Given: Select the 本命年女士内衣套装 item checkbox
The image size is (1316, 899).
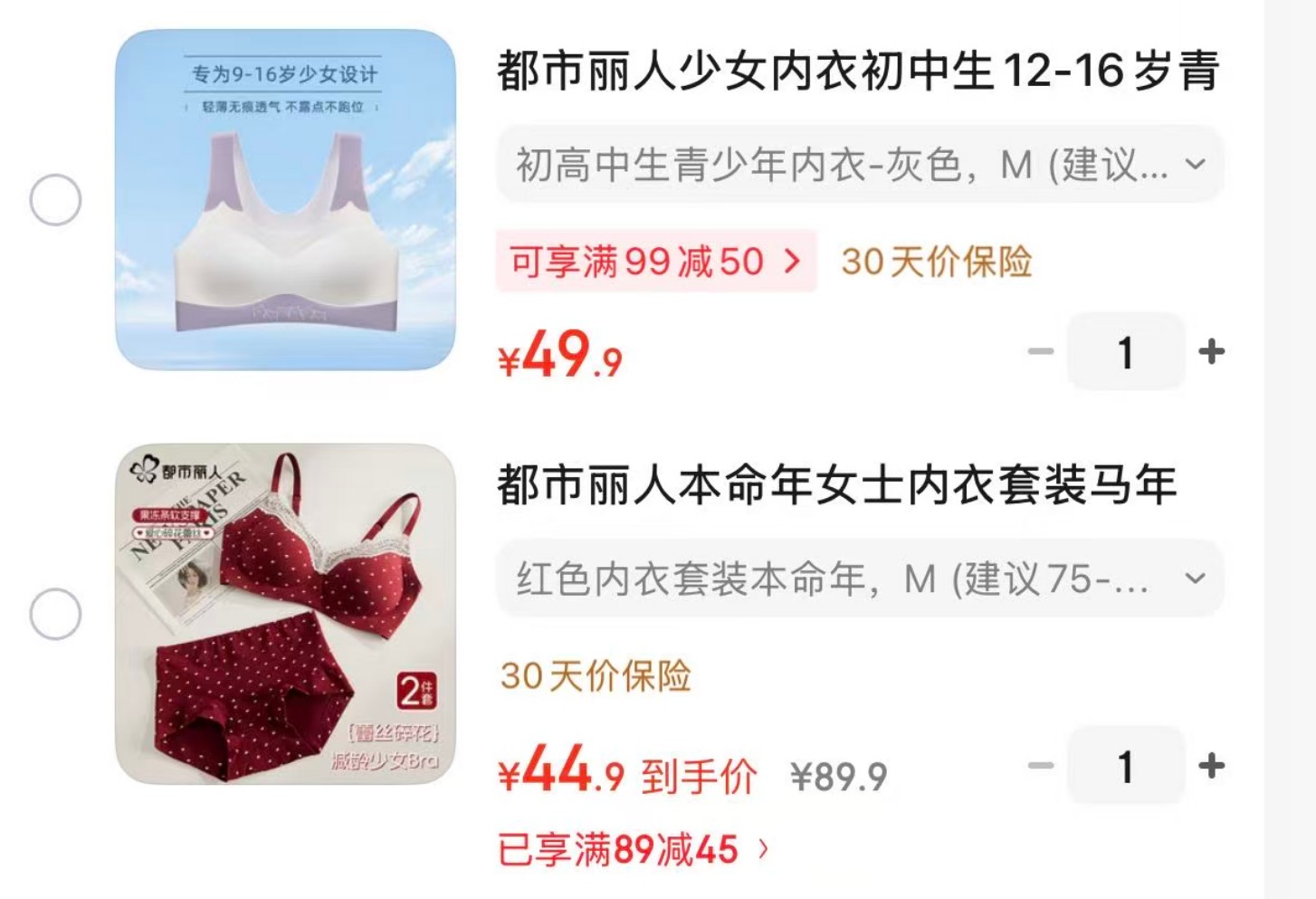Looking at the screenshot, I should (55, 614).
